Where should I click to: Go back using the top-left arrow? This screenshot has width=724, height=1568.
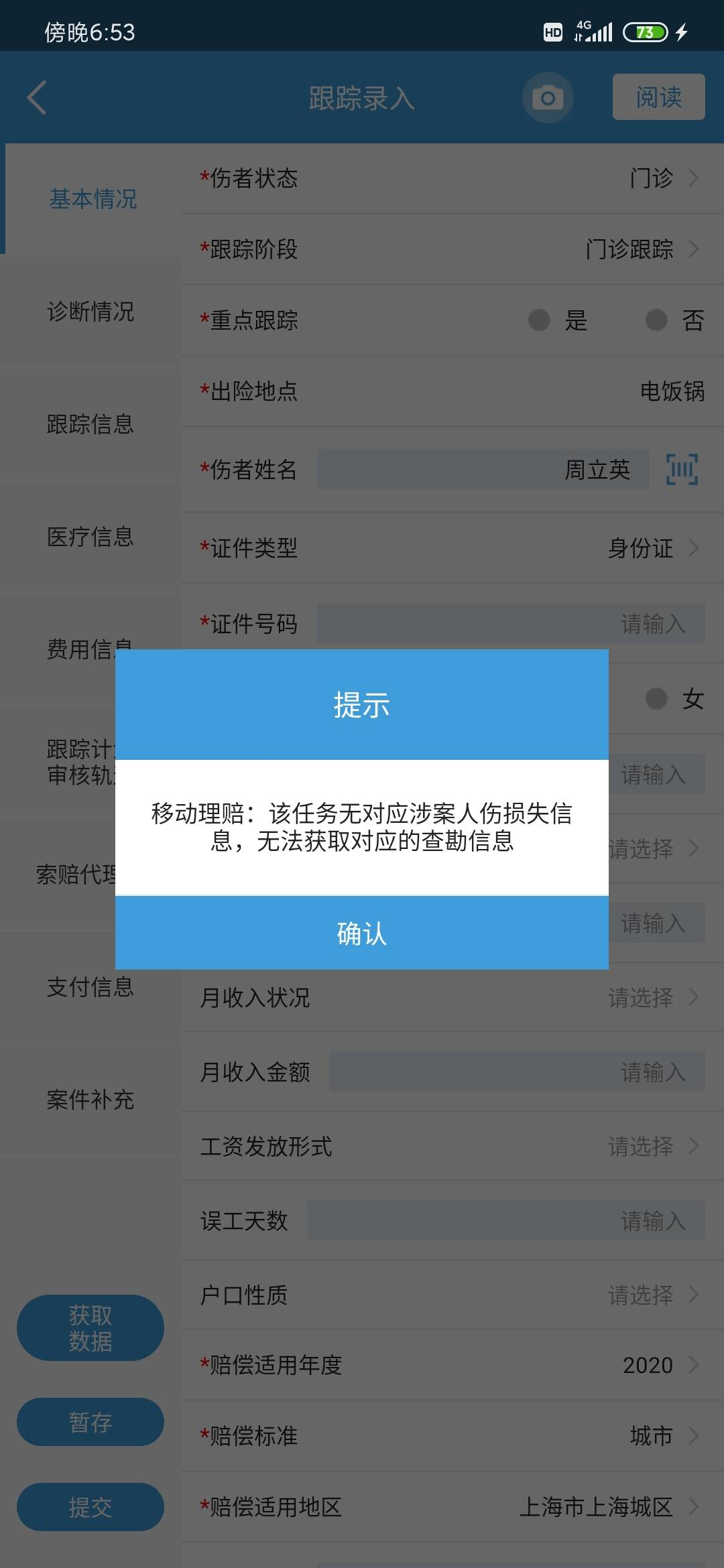pos(37,98)
